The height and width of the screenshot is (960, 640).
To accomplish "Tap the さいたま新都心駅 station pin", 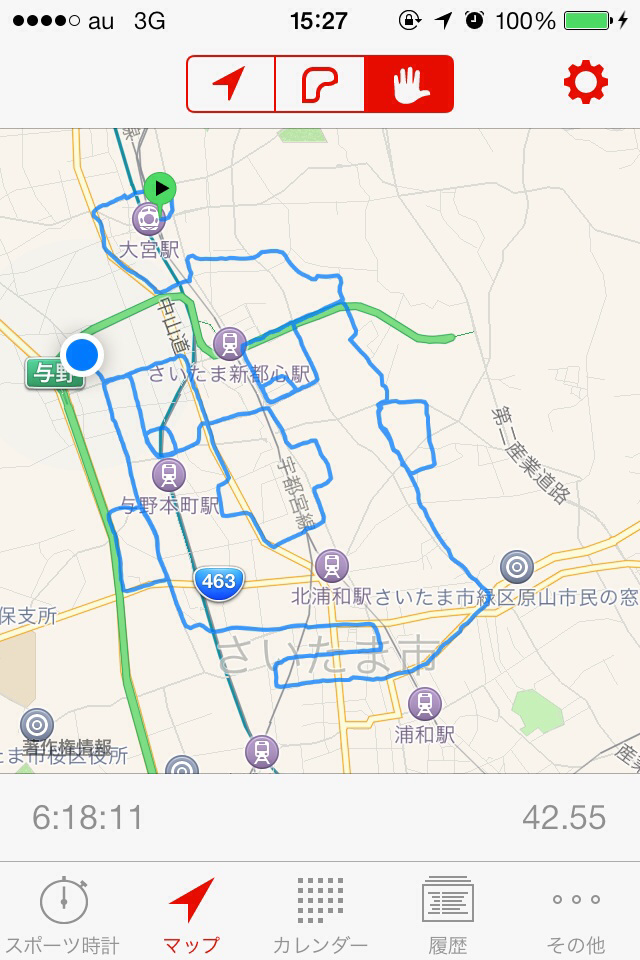I will pos(230,345).
